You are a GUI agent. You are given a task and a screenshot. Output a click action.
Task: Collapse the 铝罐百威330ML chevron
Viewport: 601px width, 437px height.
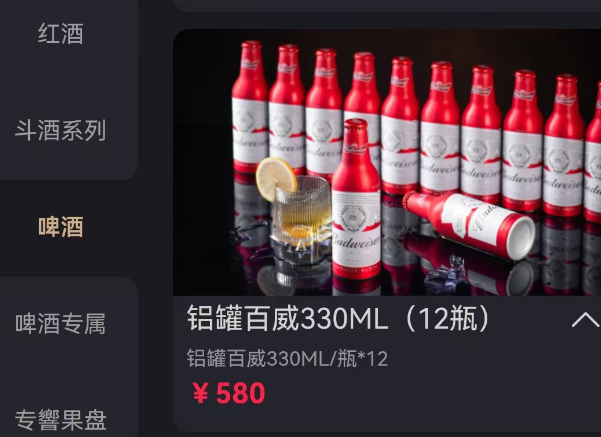click(x=585, y=320)
